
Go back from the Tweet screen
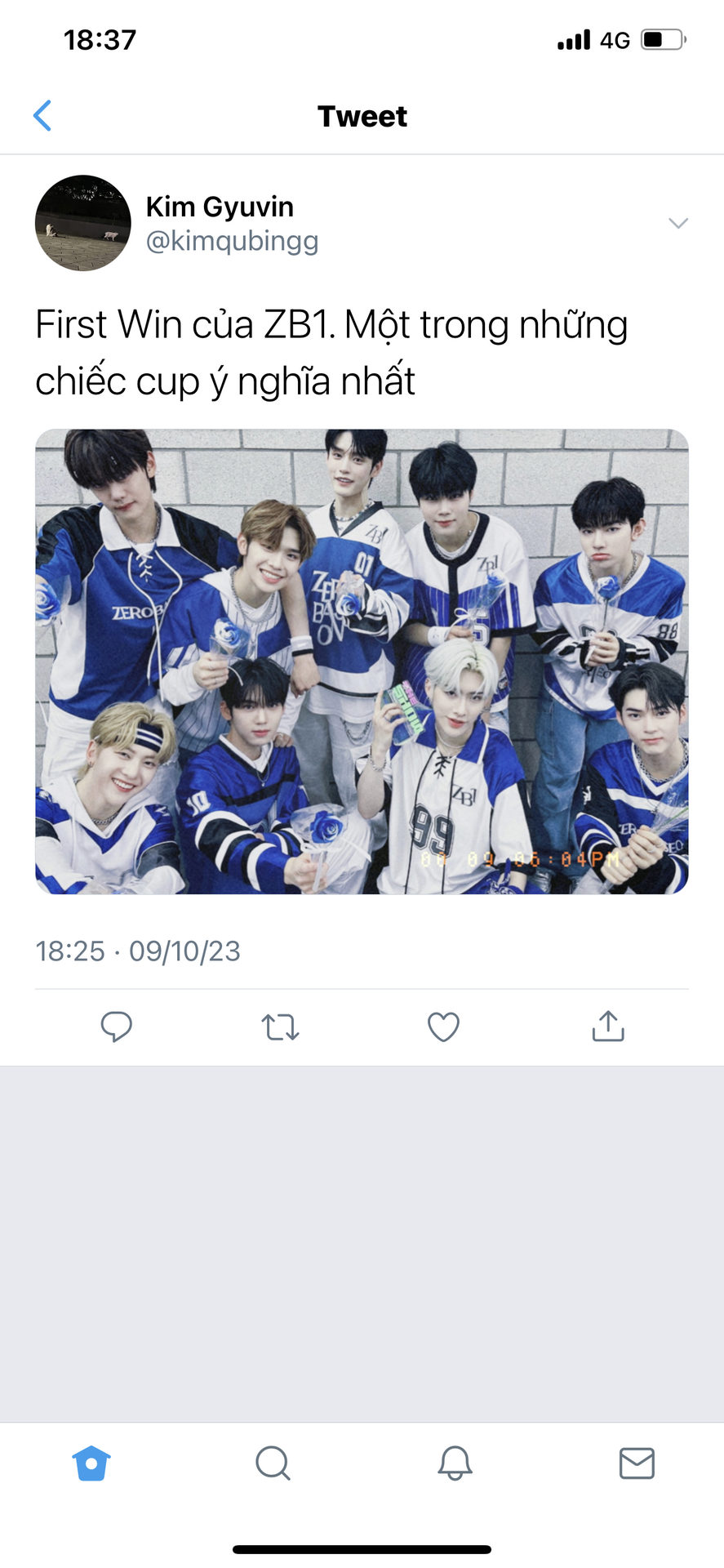42,116
